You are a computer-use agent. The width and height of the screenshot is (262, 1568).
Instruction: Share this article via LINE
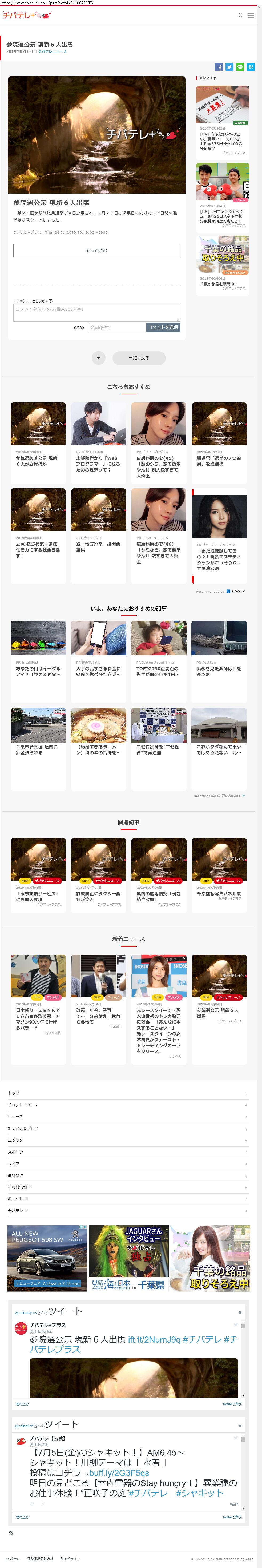click(240, 67)
